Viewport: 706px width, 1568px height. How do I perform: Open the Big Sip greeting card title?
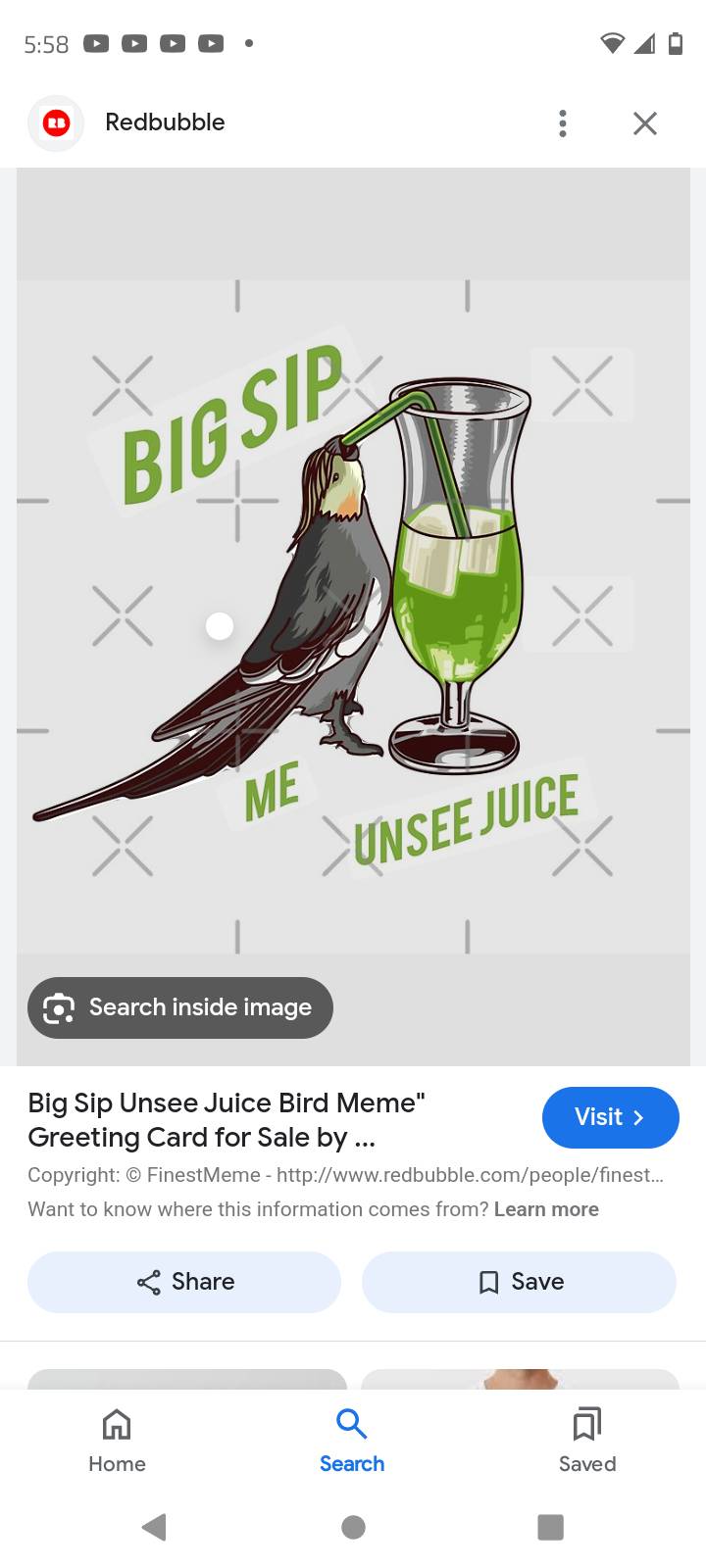point(226,1120)
